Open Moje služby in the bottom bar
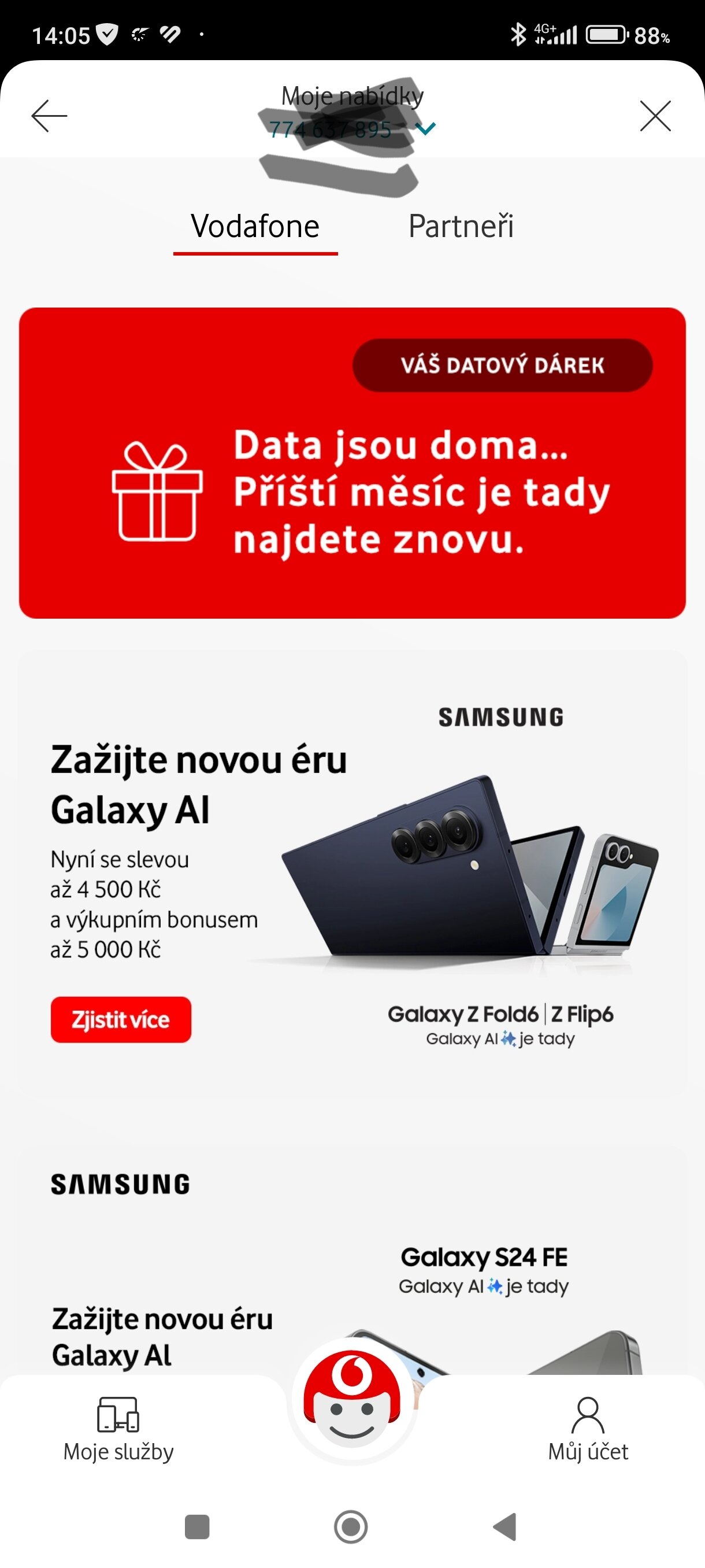Viewport: 705px width, 1568px height. pos(118,1429)
